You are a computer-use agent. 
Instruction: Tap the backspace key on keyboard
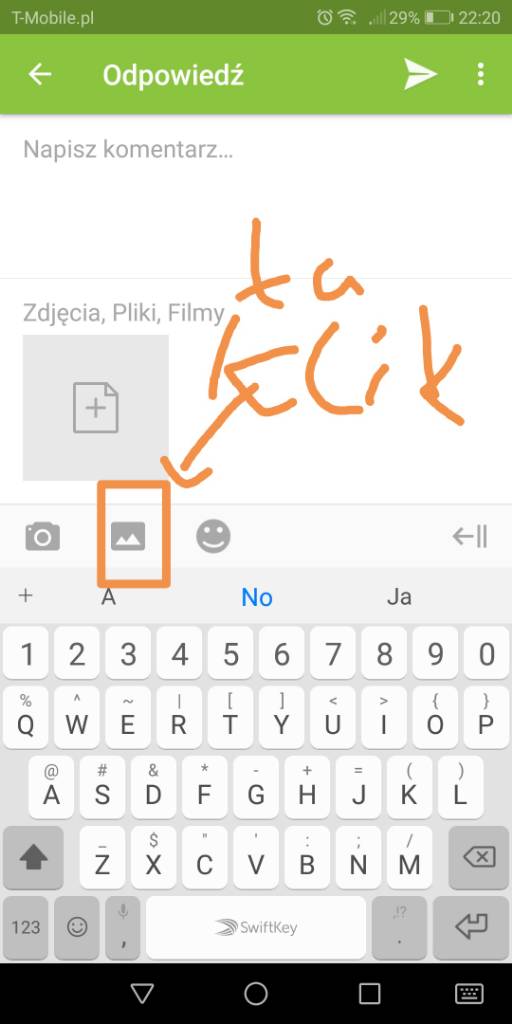click(478, 858)
